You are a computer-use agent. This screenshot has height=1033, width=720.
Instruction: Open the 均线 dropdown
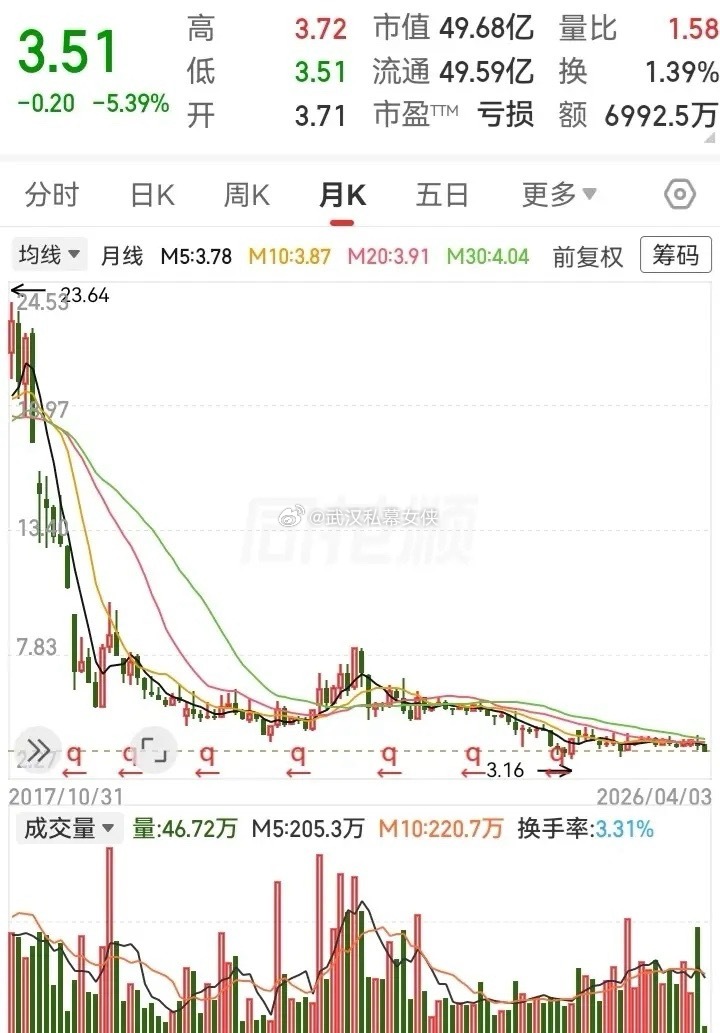click(x=46, y=255)
